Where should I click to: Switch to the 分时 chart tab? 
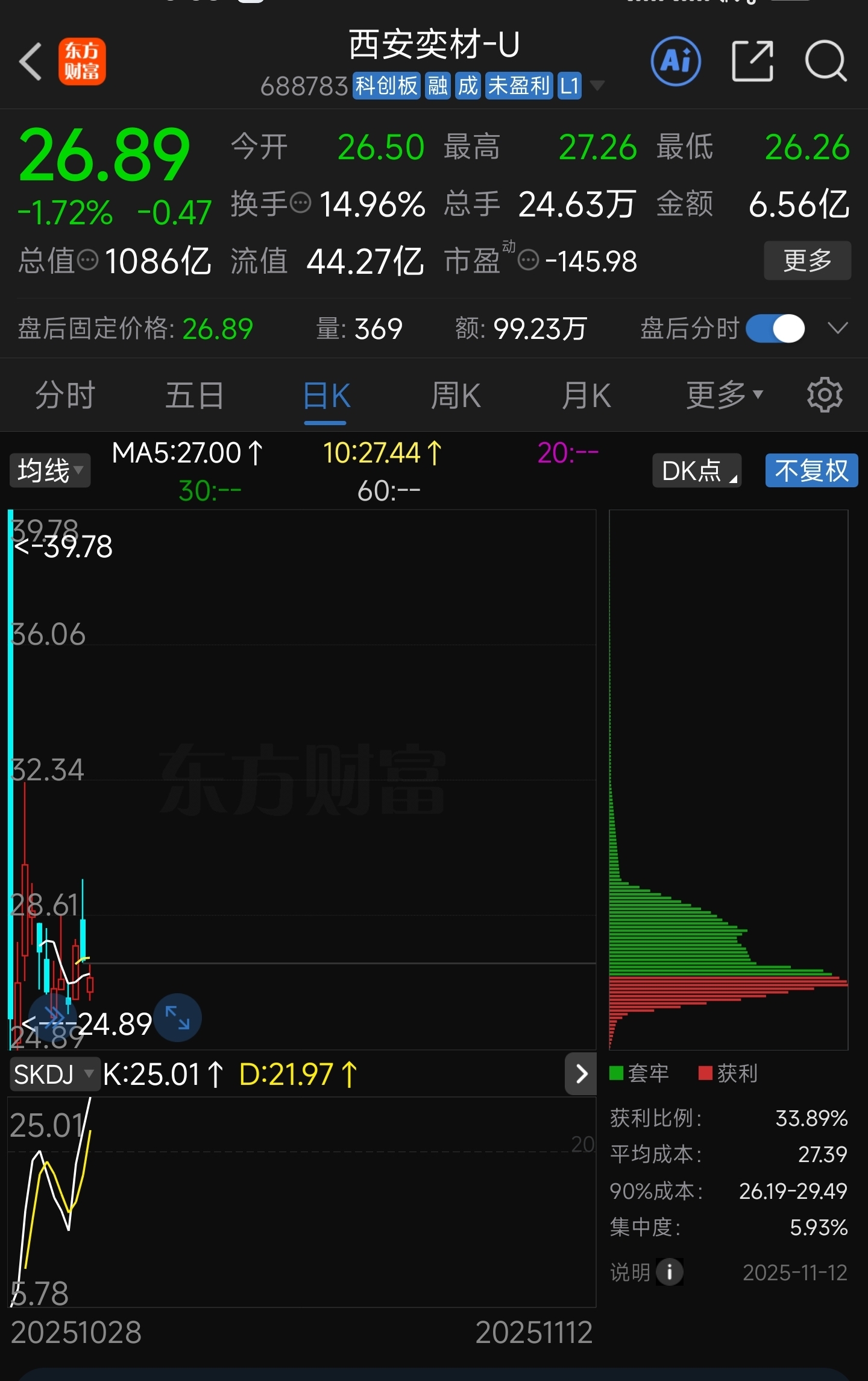pos(65,396)
